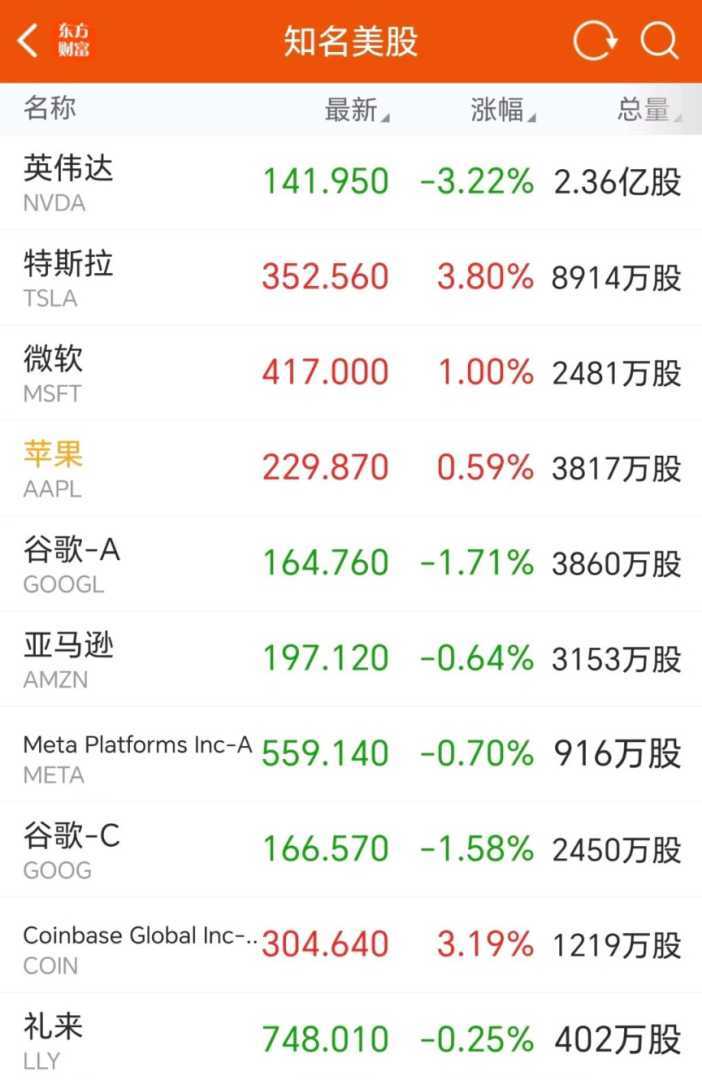View 亚马逊 AMZN quote details
The height and width of the screenshot is (1080, 702).
click(351, 659)
